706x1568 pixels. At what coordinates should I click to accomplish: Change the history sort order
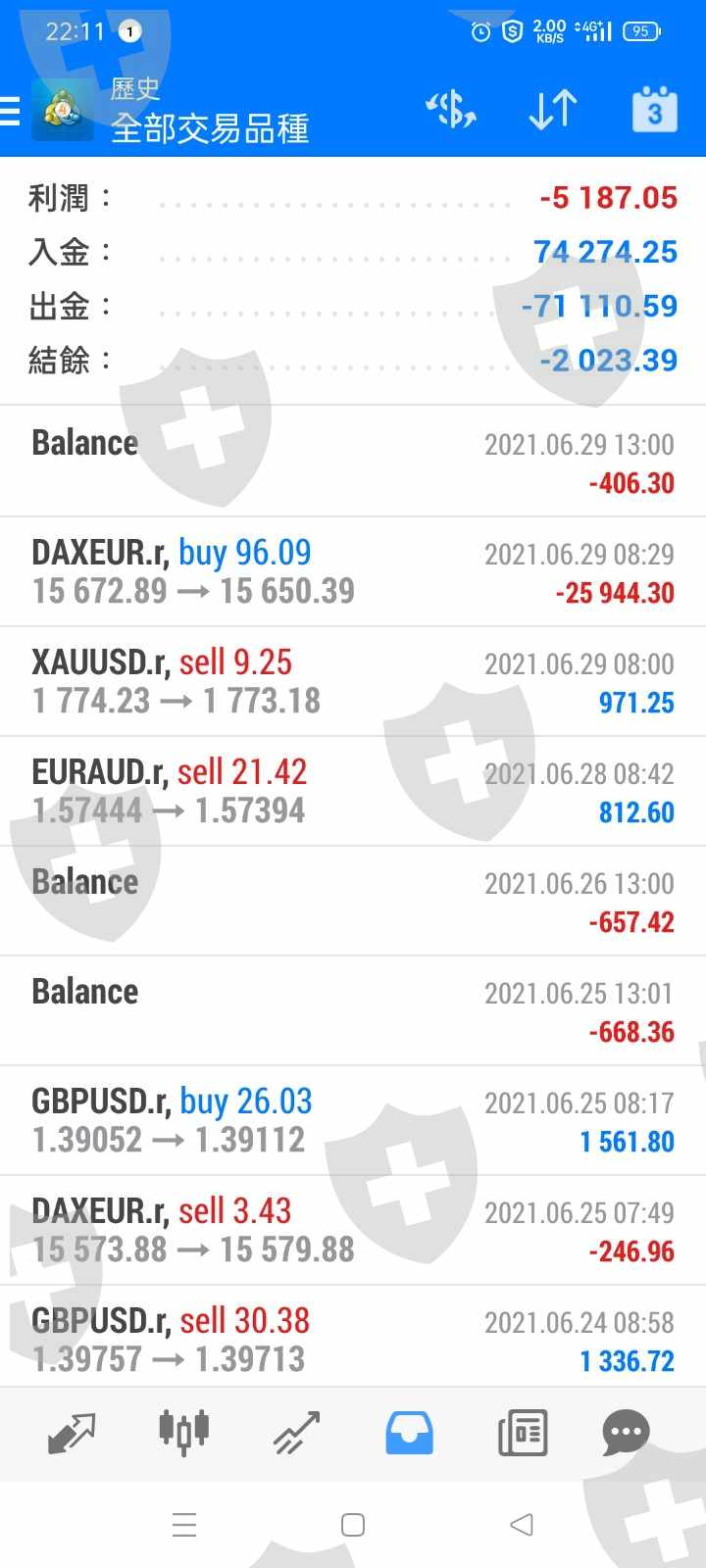[552, 110]
